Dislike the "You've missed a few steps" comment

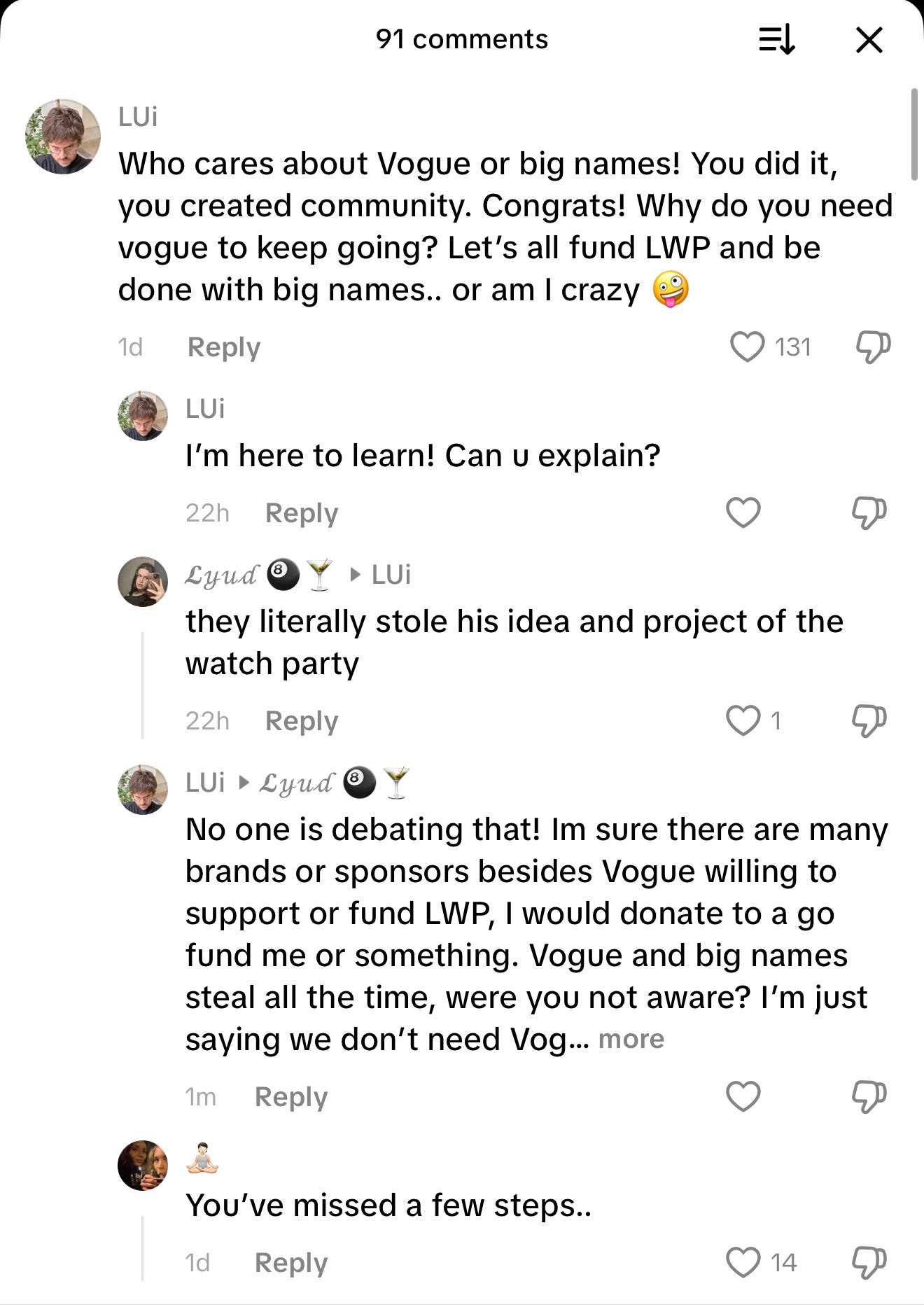point(869,1262)
